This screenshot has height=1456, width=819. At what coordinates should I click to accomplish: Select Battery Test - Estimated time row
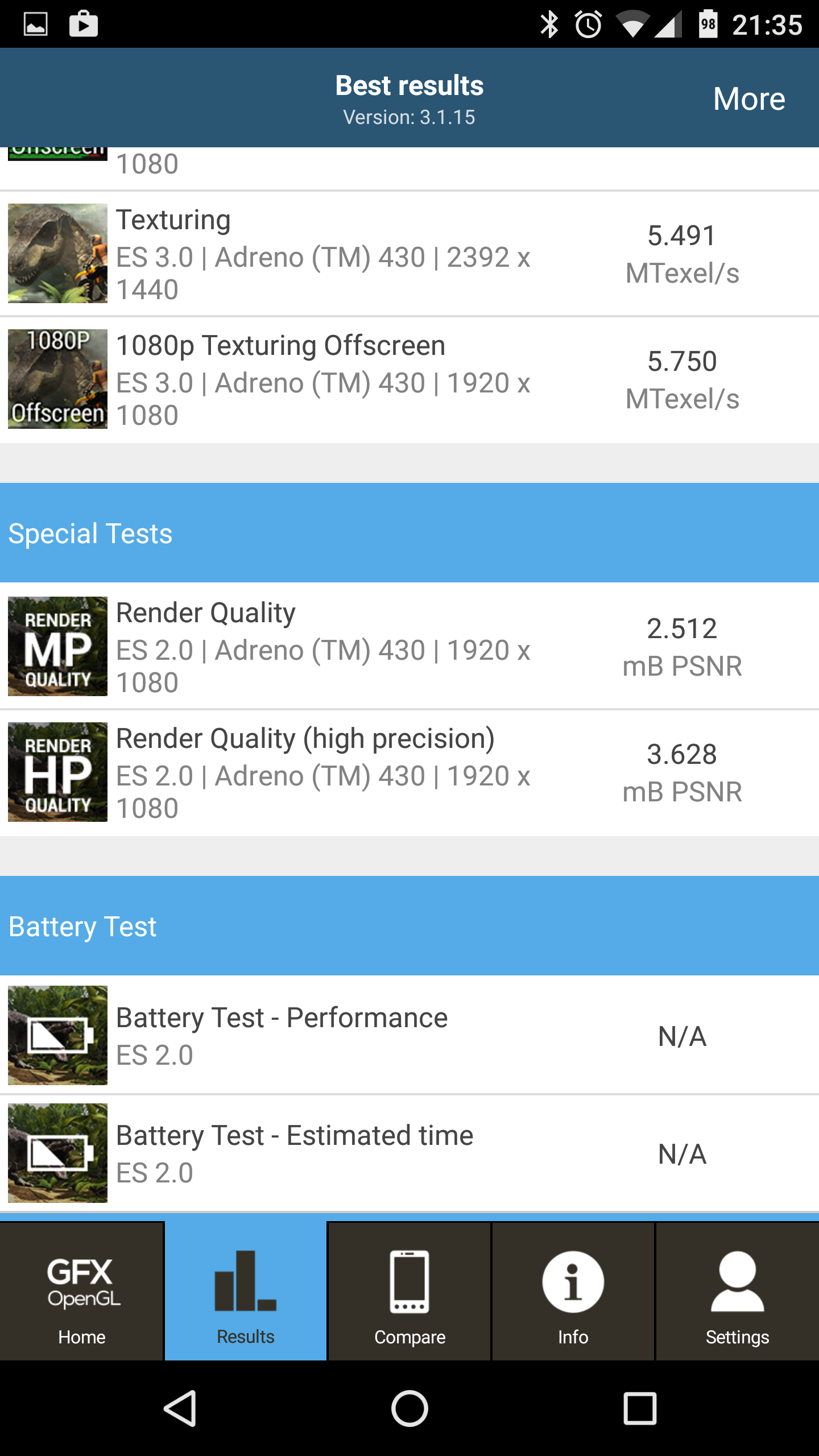coord(409,1153)
